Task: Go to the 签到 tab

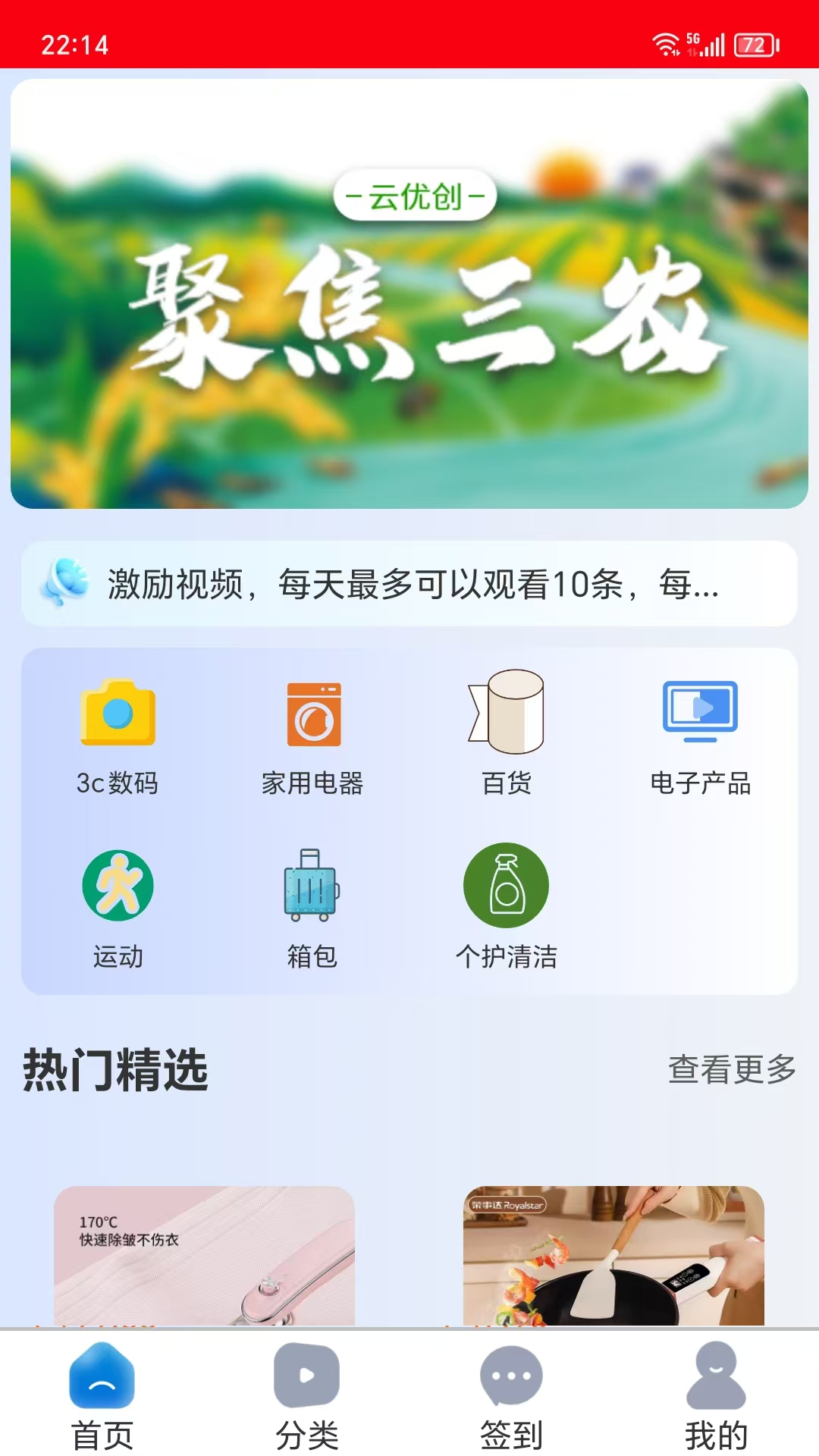Action: (x=512, y=1395)
